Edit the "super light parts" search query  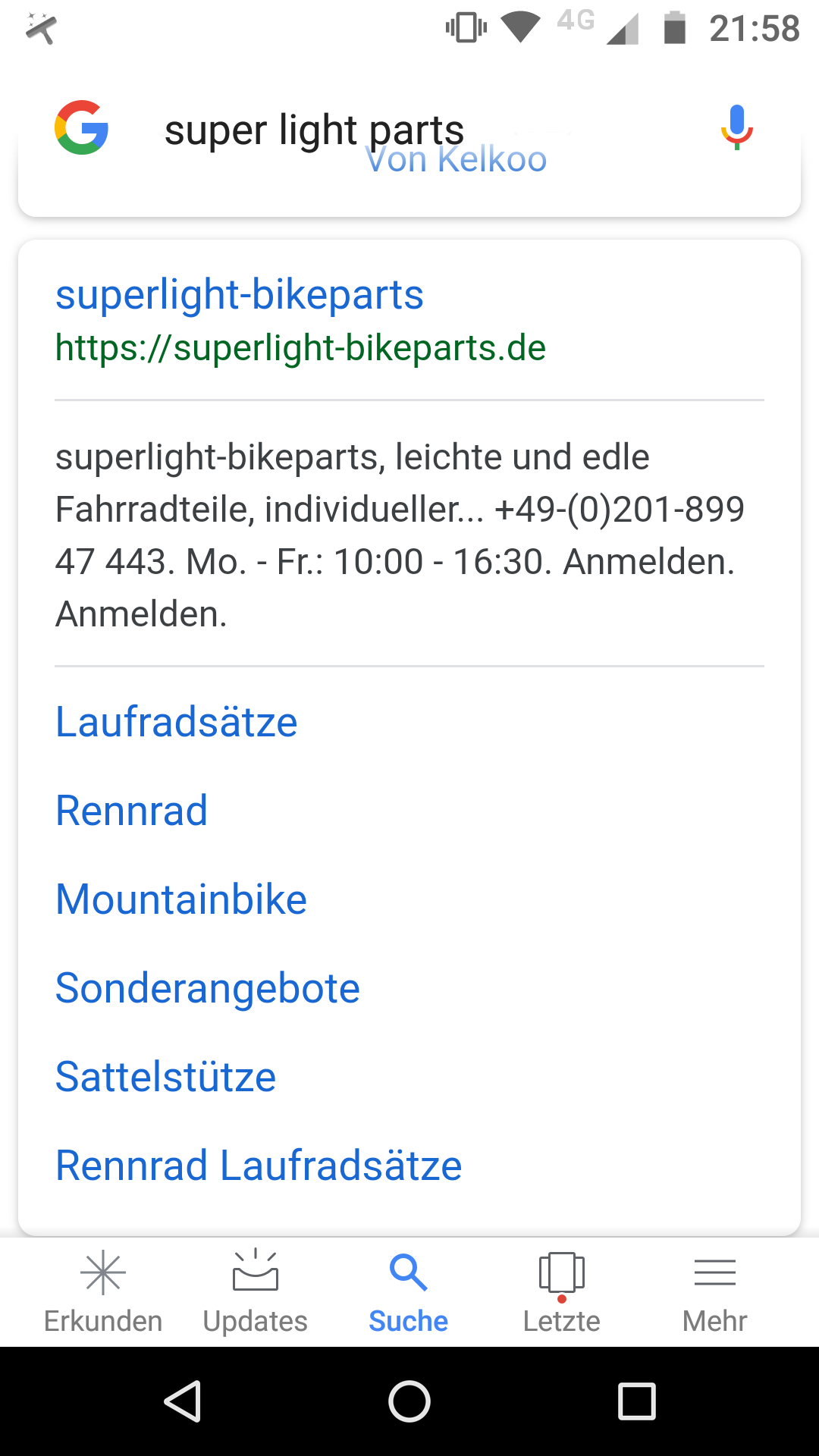314,130
